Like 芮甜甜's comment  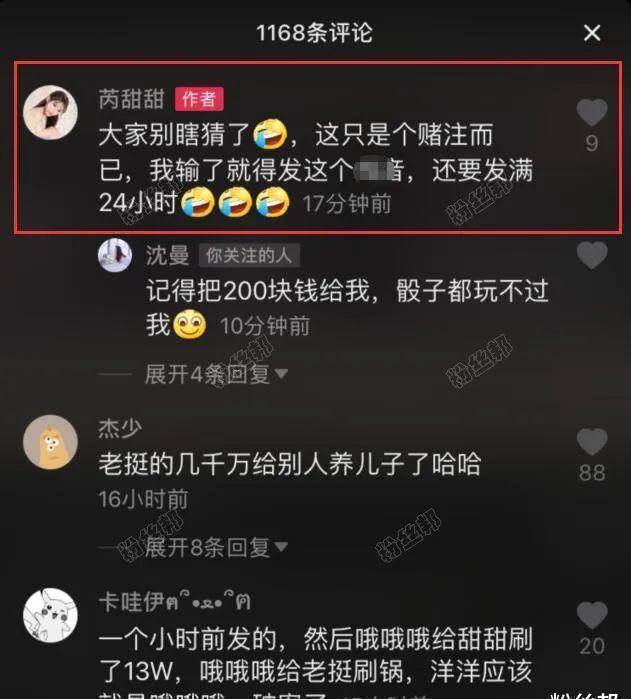(592, 112)
